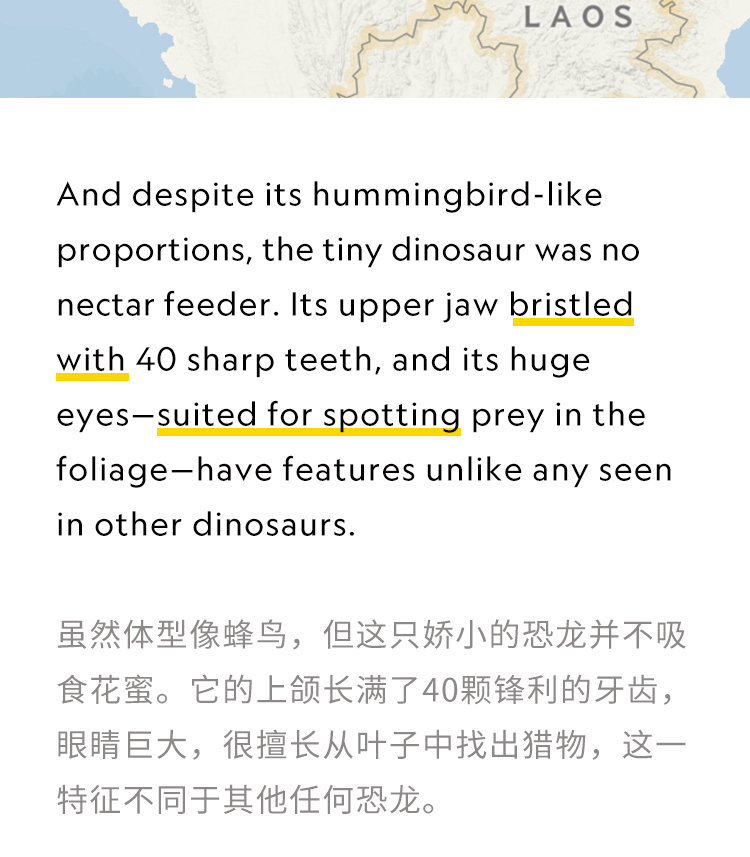Open the underlined phrase "bristled with"
Viewport: 750px width, 857px height.
571,305
